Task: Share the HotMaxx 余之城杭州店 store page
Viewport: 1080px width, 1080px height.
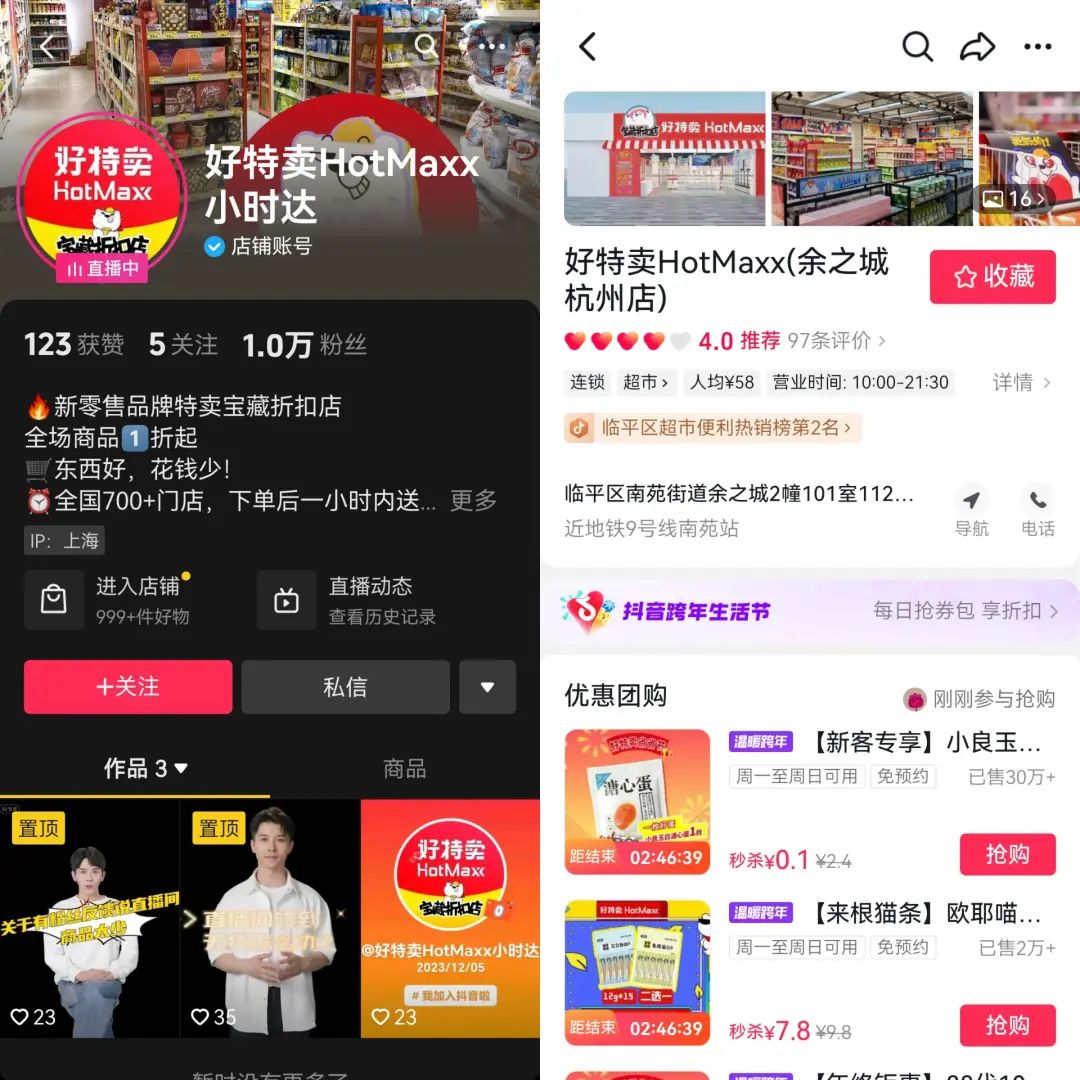Action: tap(977, 46)
